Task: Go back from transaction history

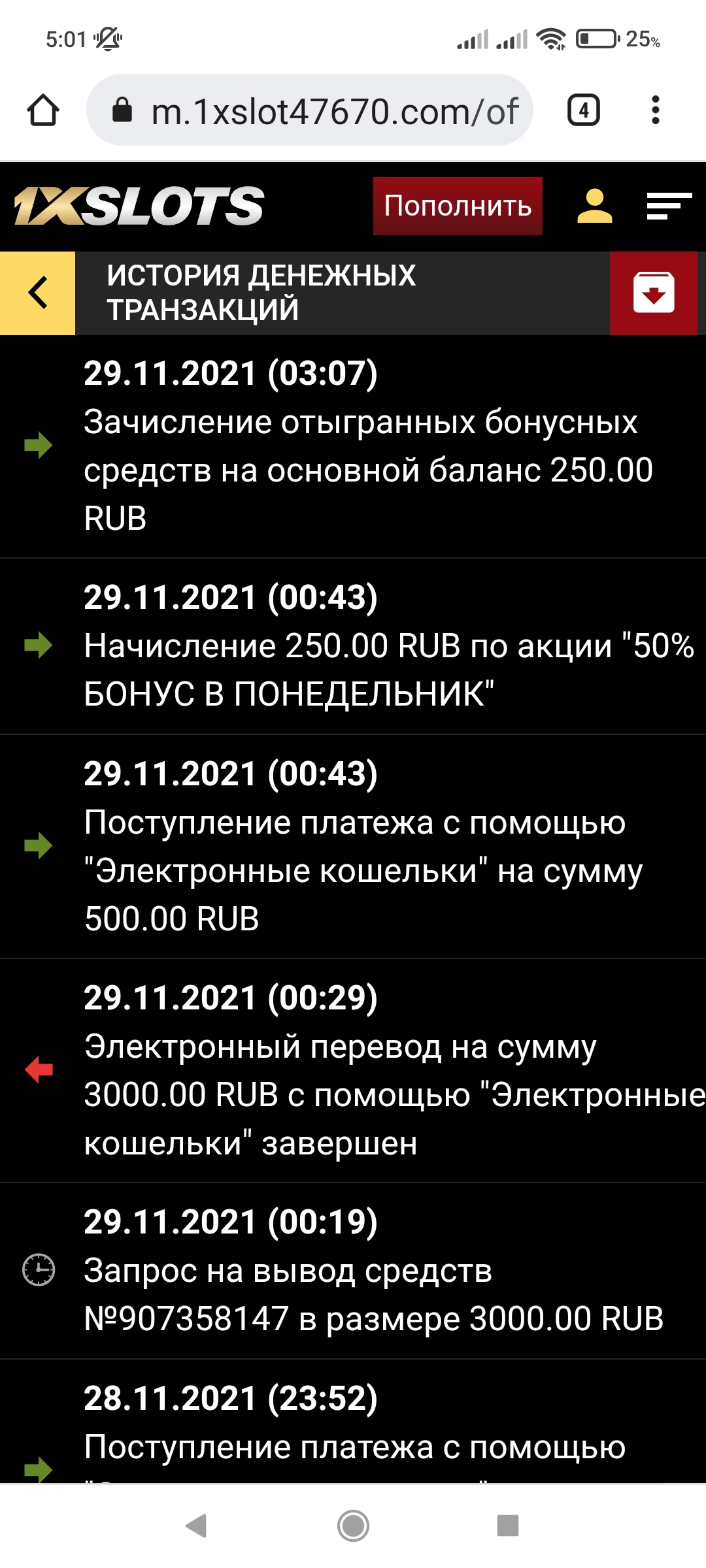Action: [x=38, y=293]
